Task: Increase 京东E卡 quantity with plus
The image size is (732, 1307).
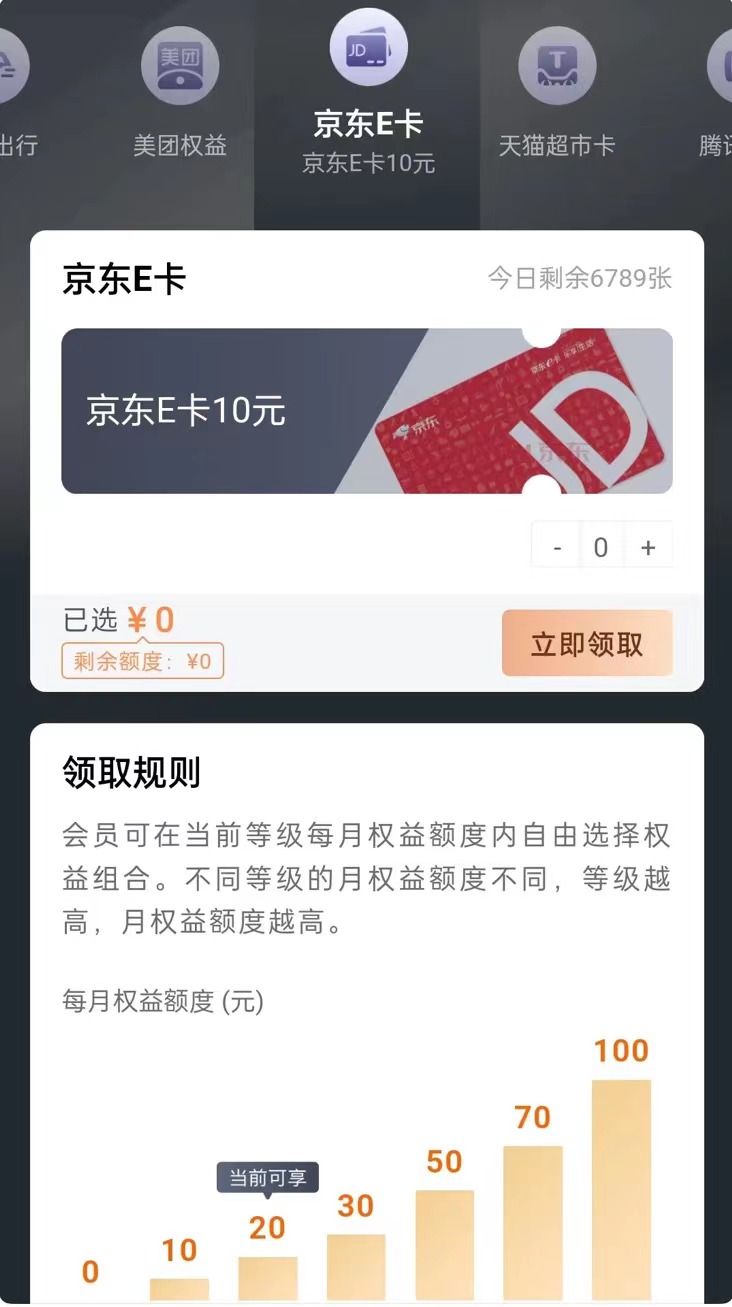Action: pos(648,547)
